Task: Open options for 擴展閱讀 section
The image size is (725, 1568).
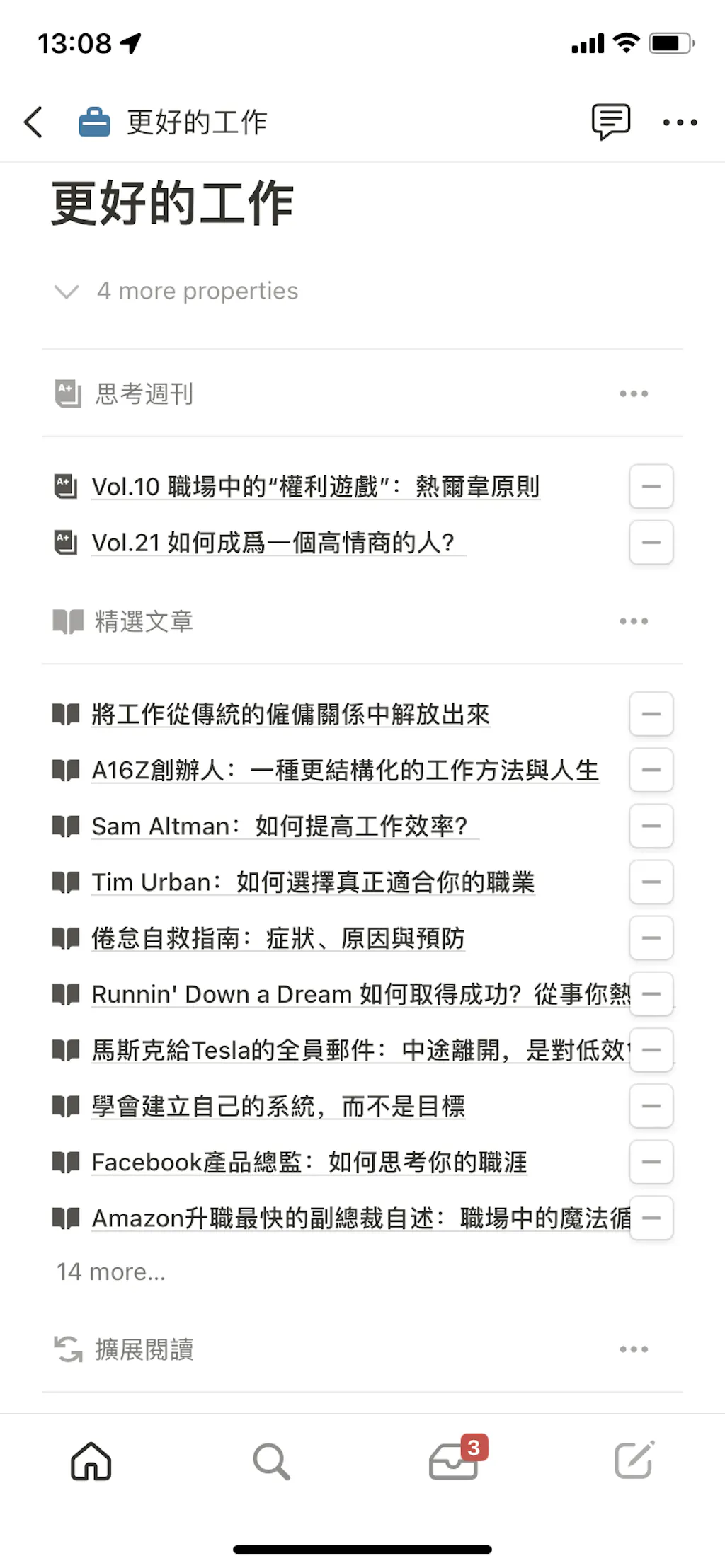Action: click(x=633, y=1349)
